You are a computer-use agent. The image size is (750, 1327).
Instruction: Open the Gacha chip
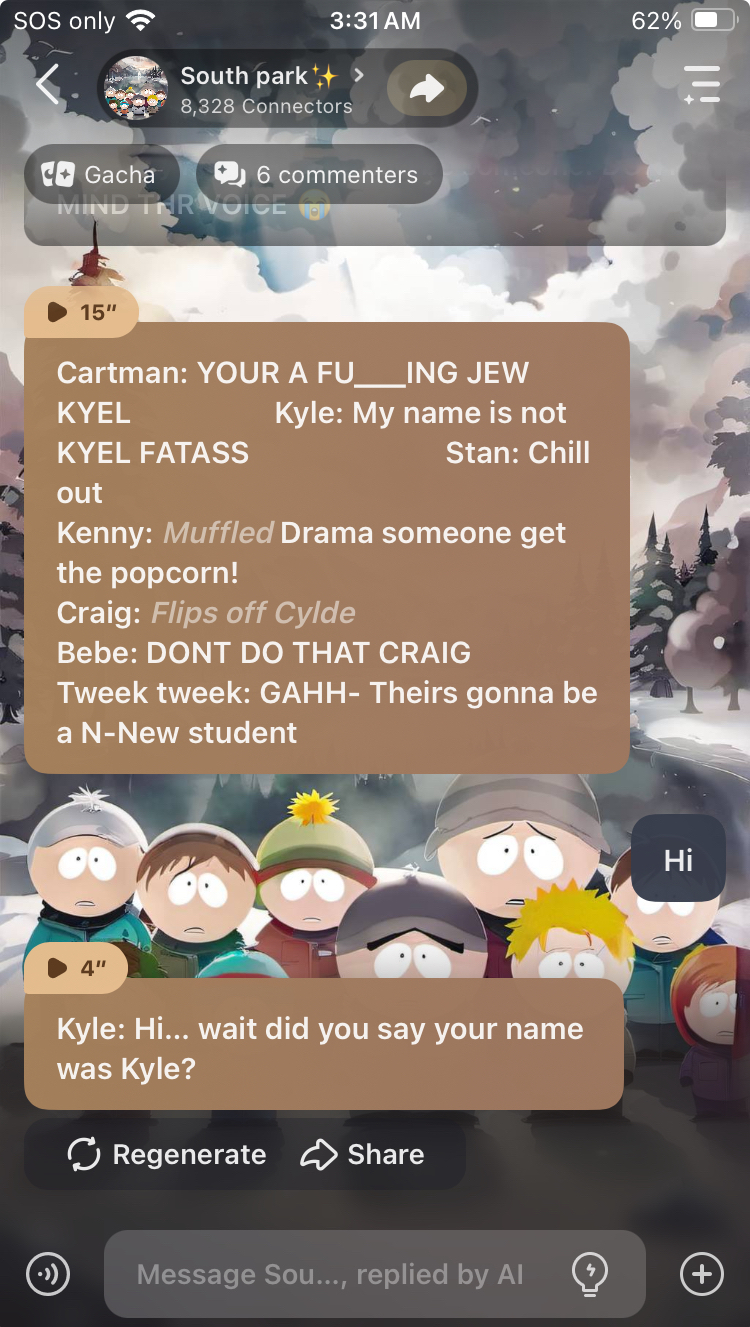pos(100,175)
